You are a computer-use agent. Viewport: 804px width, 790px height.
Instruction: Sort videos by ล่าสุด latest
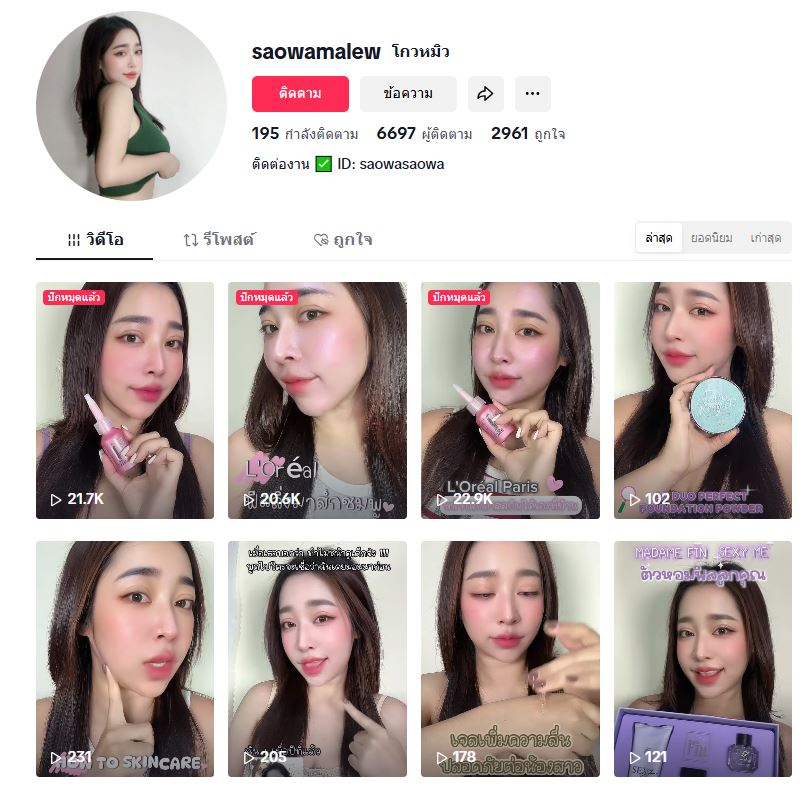tap(658, 238)
